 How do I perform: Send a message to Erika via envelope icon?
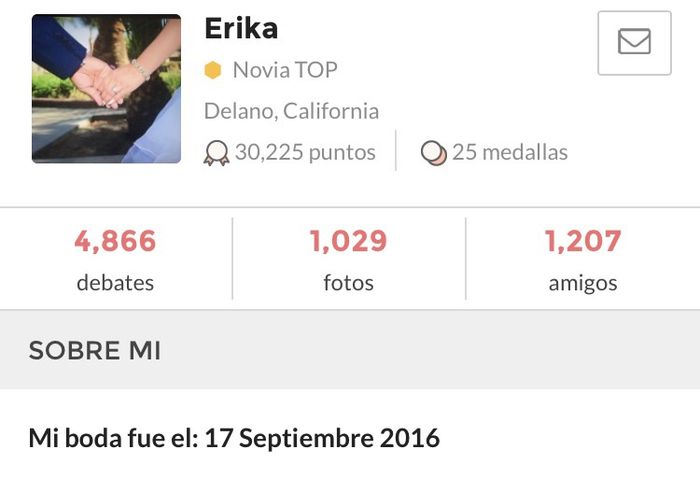click(634, 43)
